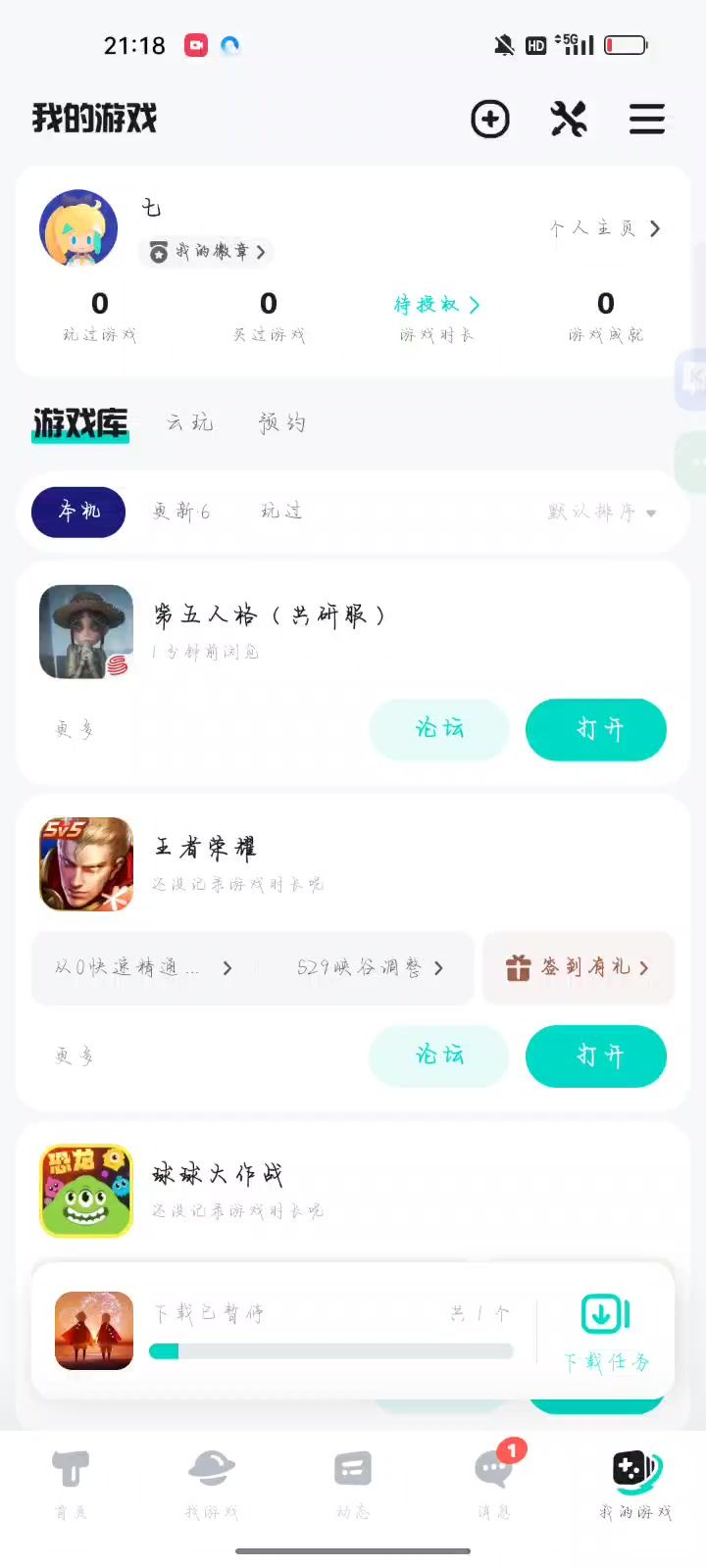Tap 签到有礼 check-in gift
Screen dimensions: 706x1568
(x=578, y=967)
